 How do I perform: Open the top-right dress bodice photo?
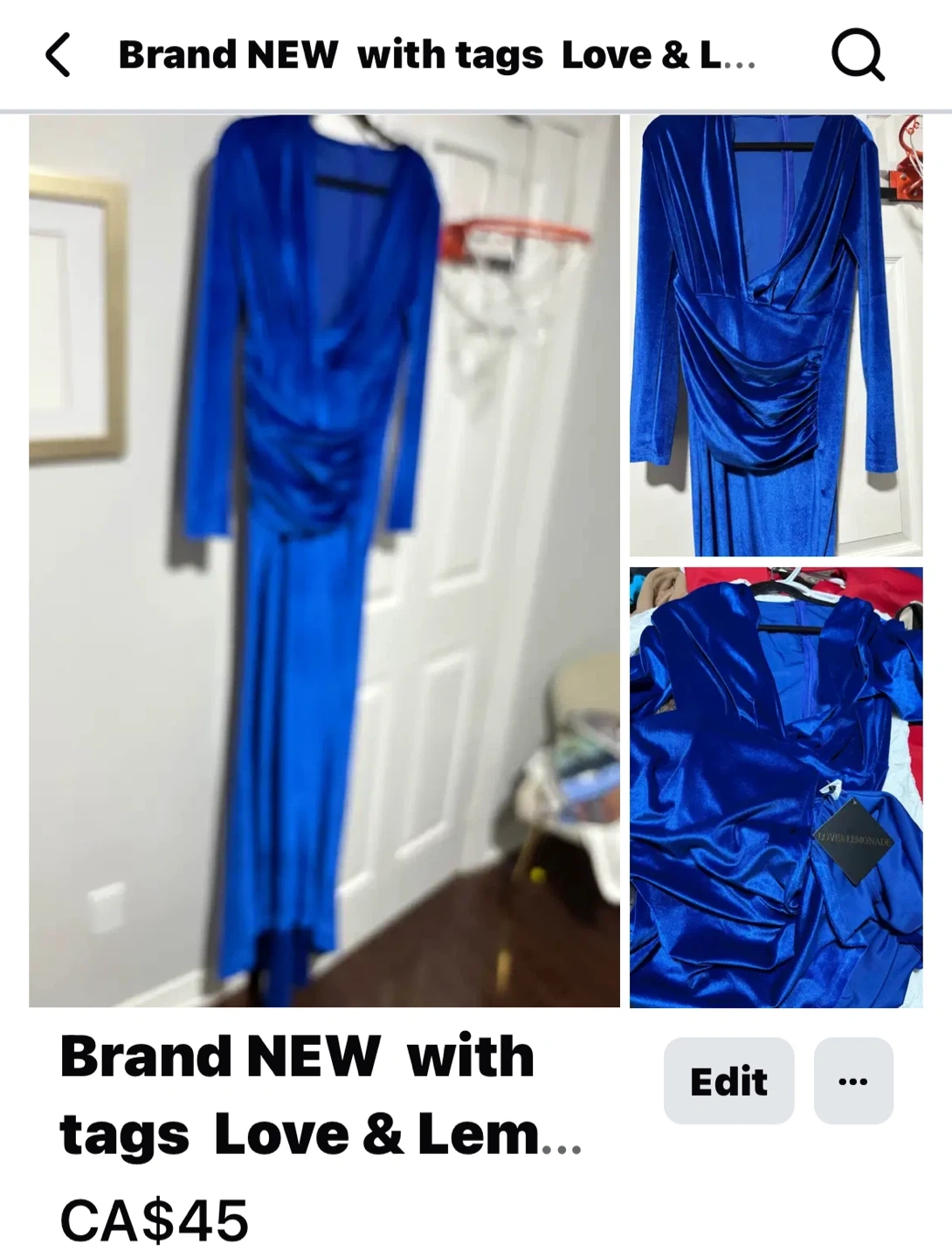pos(776,335)
